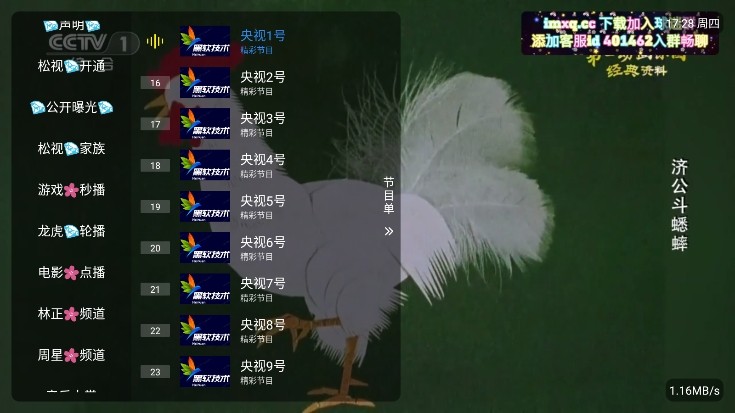The width and height of the screenshot is (735, 413).
Task: Switch to 电影点播 category
Action: click(x=71, y=272)
